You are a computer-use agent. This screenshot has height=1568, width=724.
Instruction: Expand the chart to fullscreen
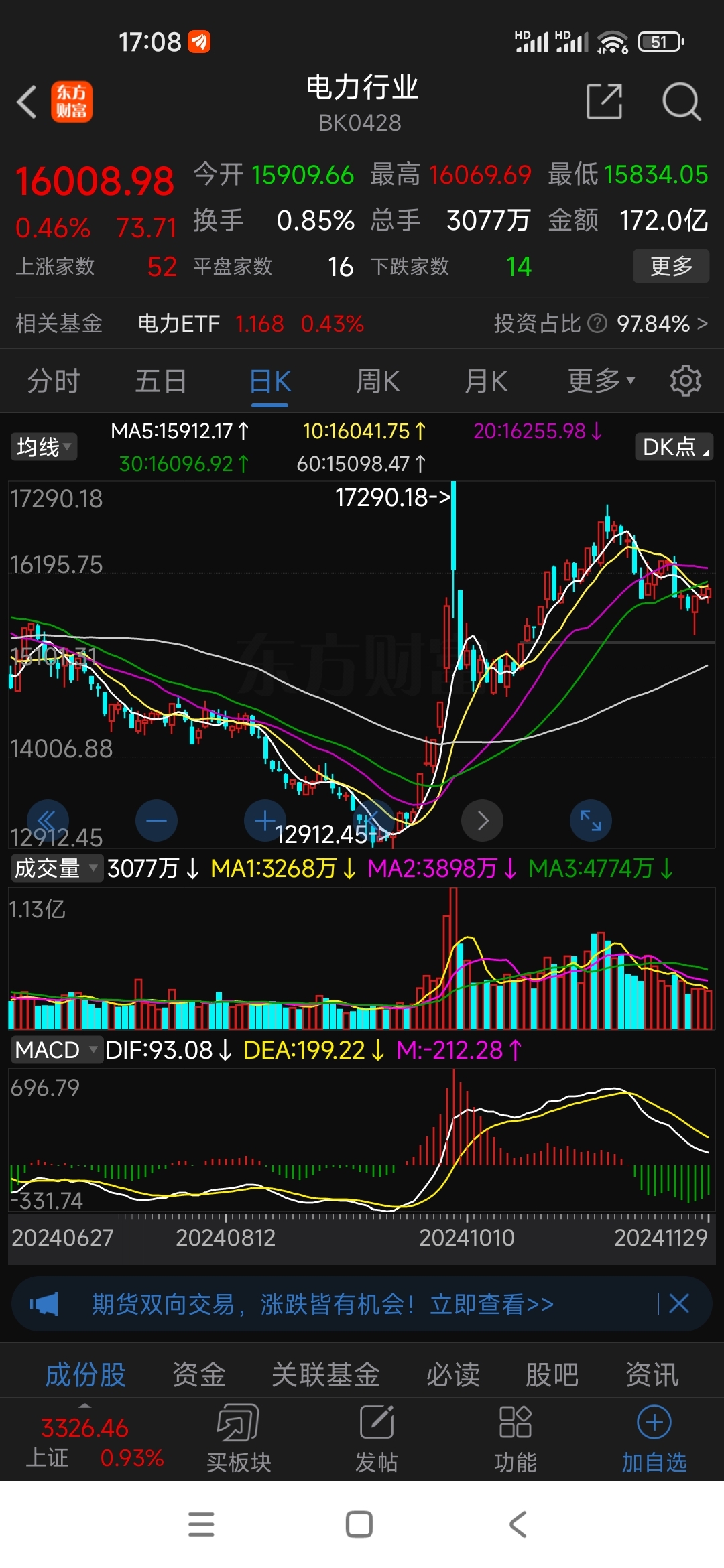591,820
